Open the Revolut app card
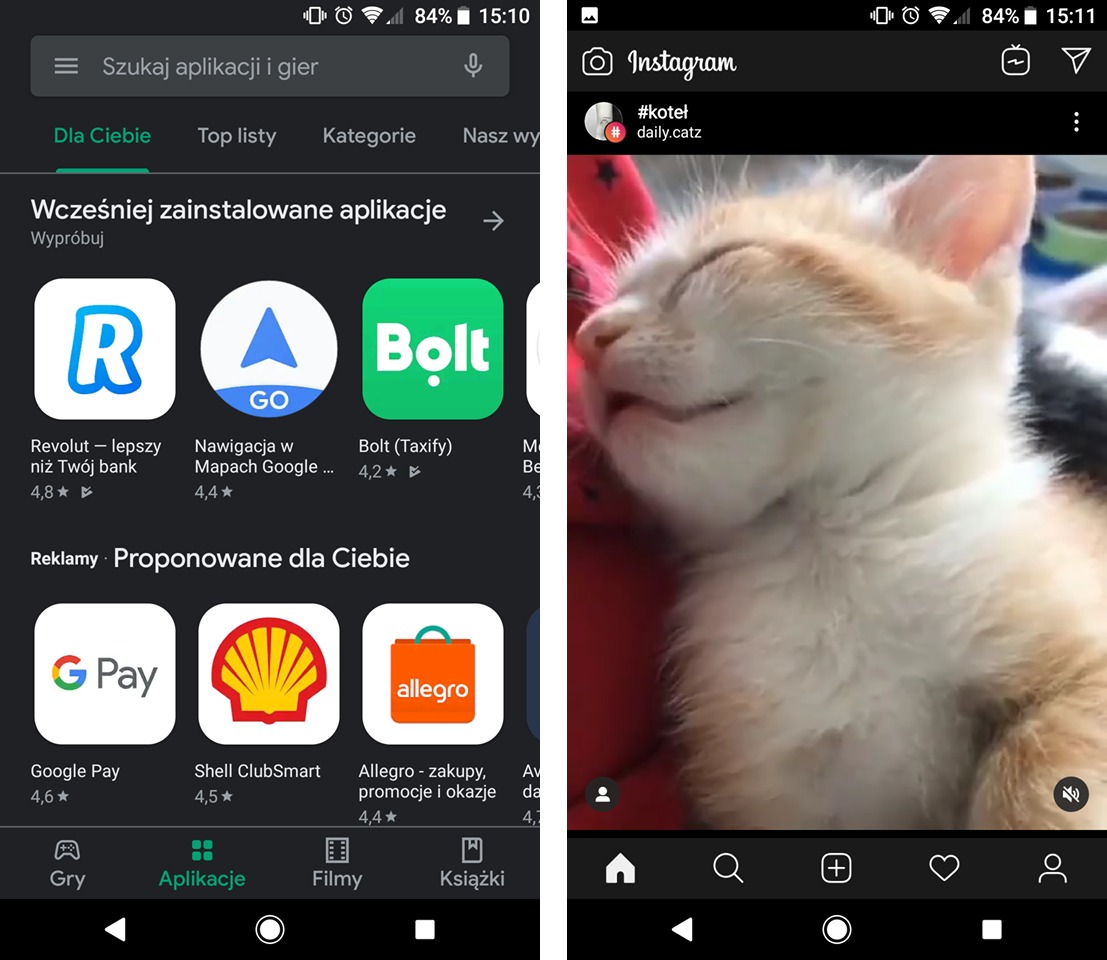The width and height of the screenshot is (1107, 960). [x=105, y=349]
